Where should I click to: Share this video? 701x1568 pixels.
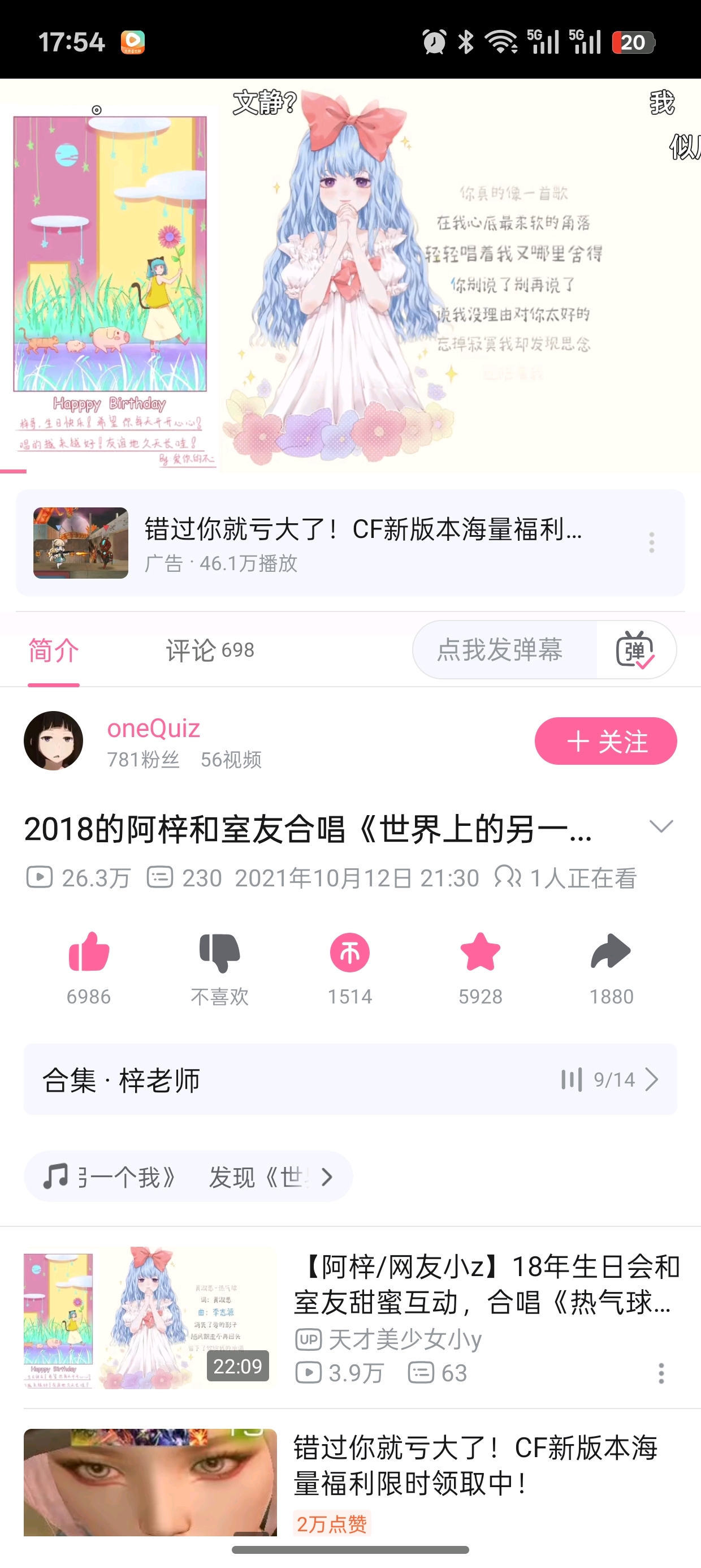click(x=611, y=953)
